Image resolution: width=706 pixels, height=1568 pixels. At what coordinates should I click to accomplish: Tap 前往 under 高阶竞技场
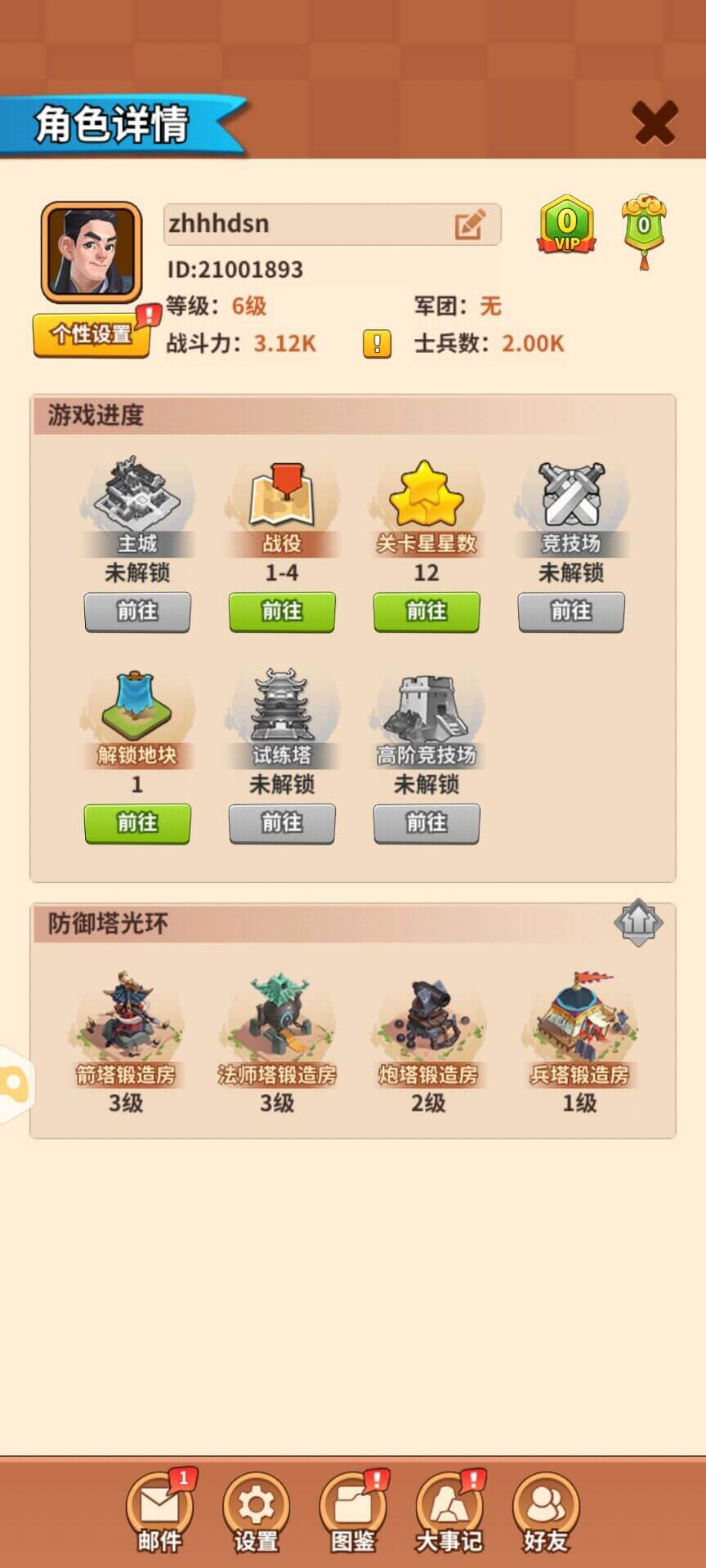[427, 823]
